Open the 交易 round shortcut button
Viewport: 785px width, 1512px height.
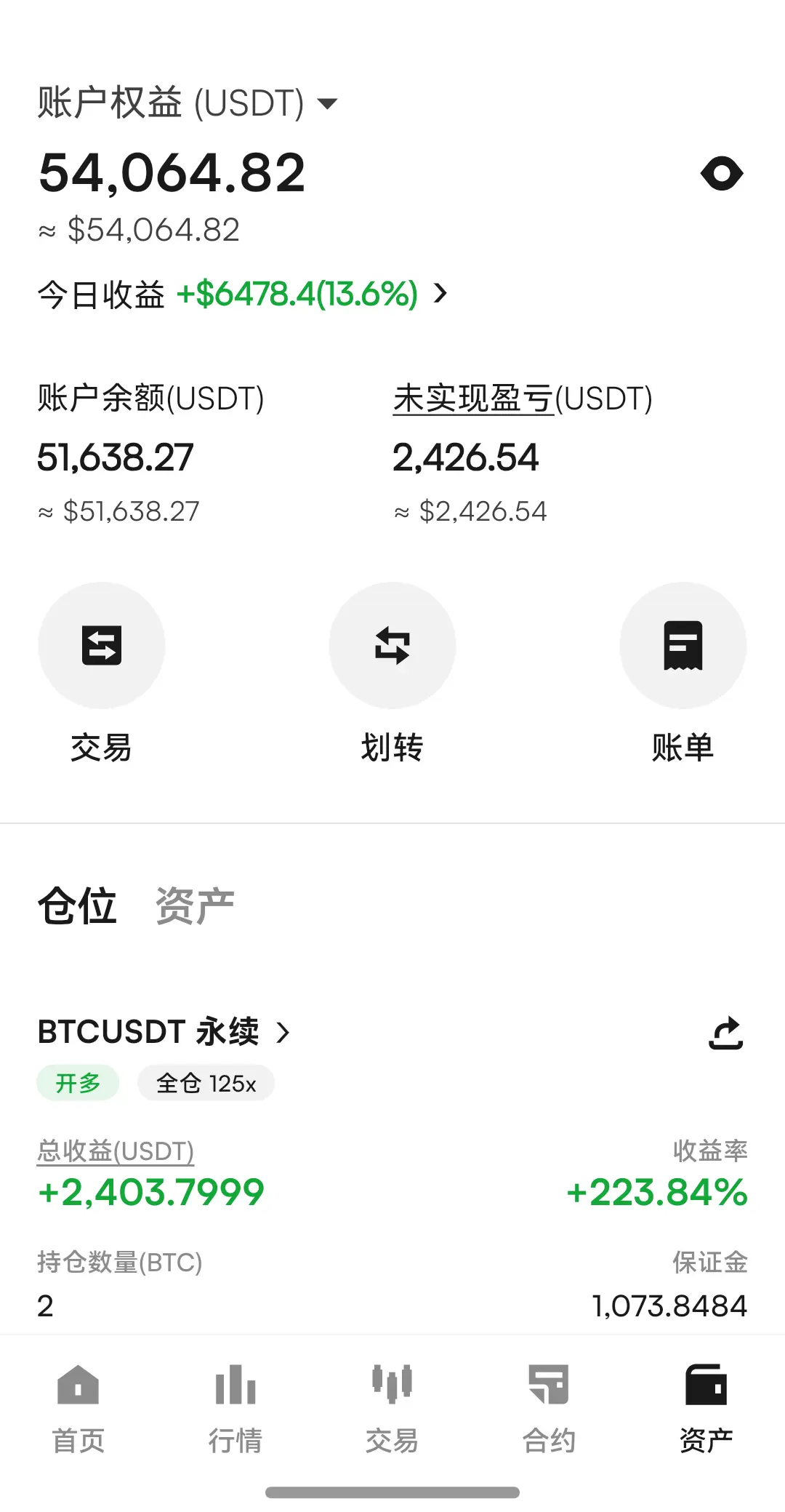click(x=102, y=646)
